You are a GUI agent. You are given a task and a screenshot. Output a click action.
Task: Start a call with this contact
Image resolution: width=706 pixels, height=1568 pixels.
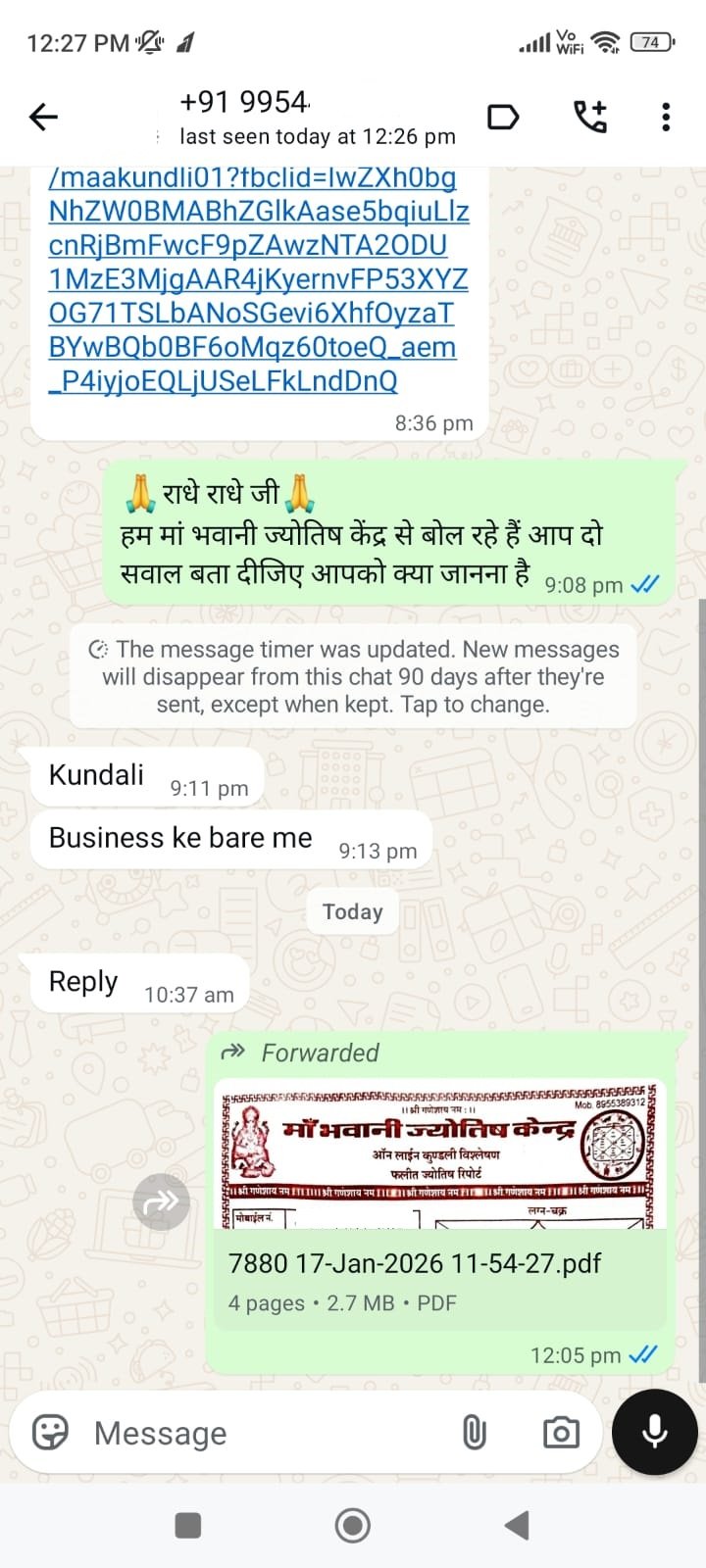click(x=589, y=118)
